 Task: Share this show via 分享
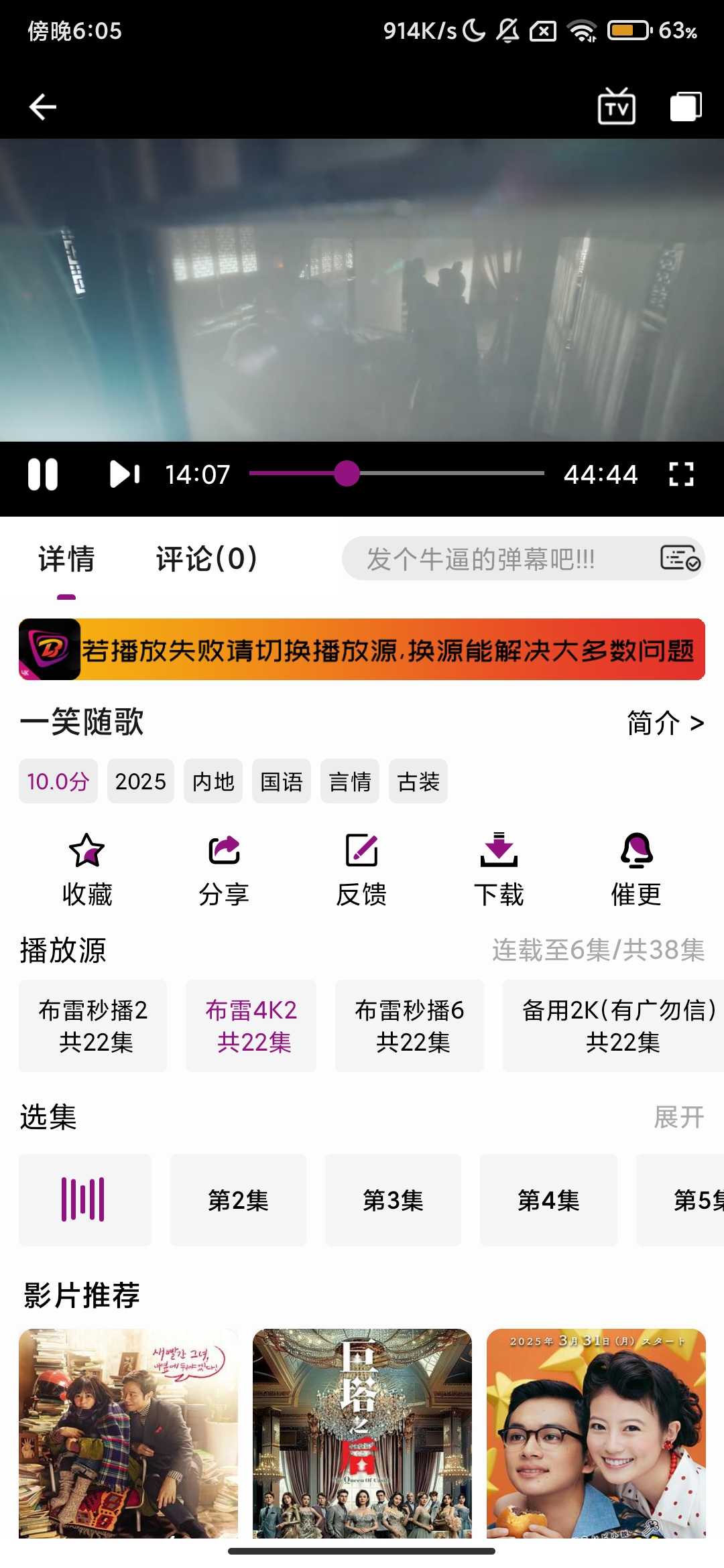click(224, 869)
